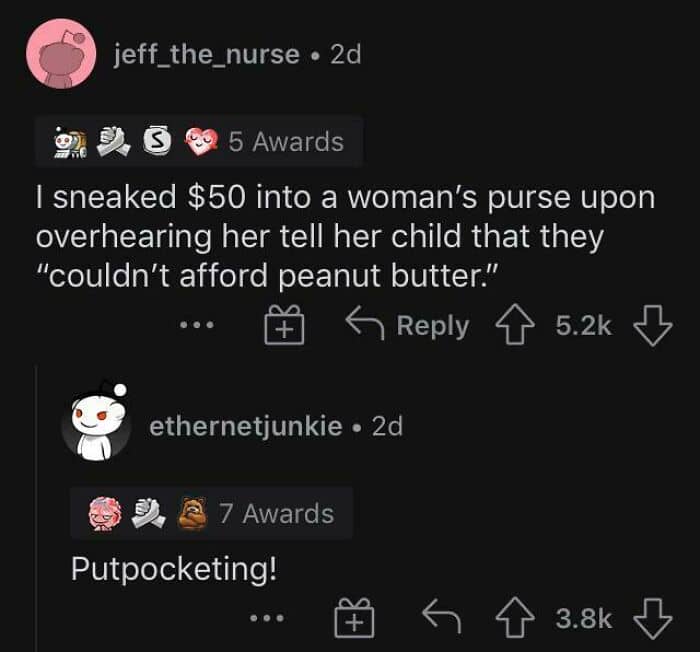Tap the reply arrow under Putpocketing comment

tap(442, 616)
